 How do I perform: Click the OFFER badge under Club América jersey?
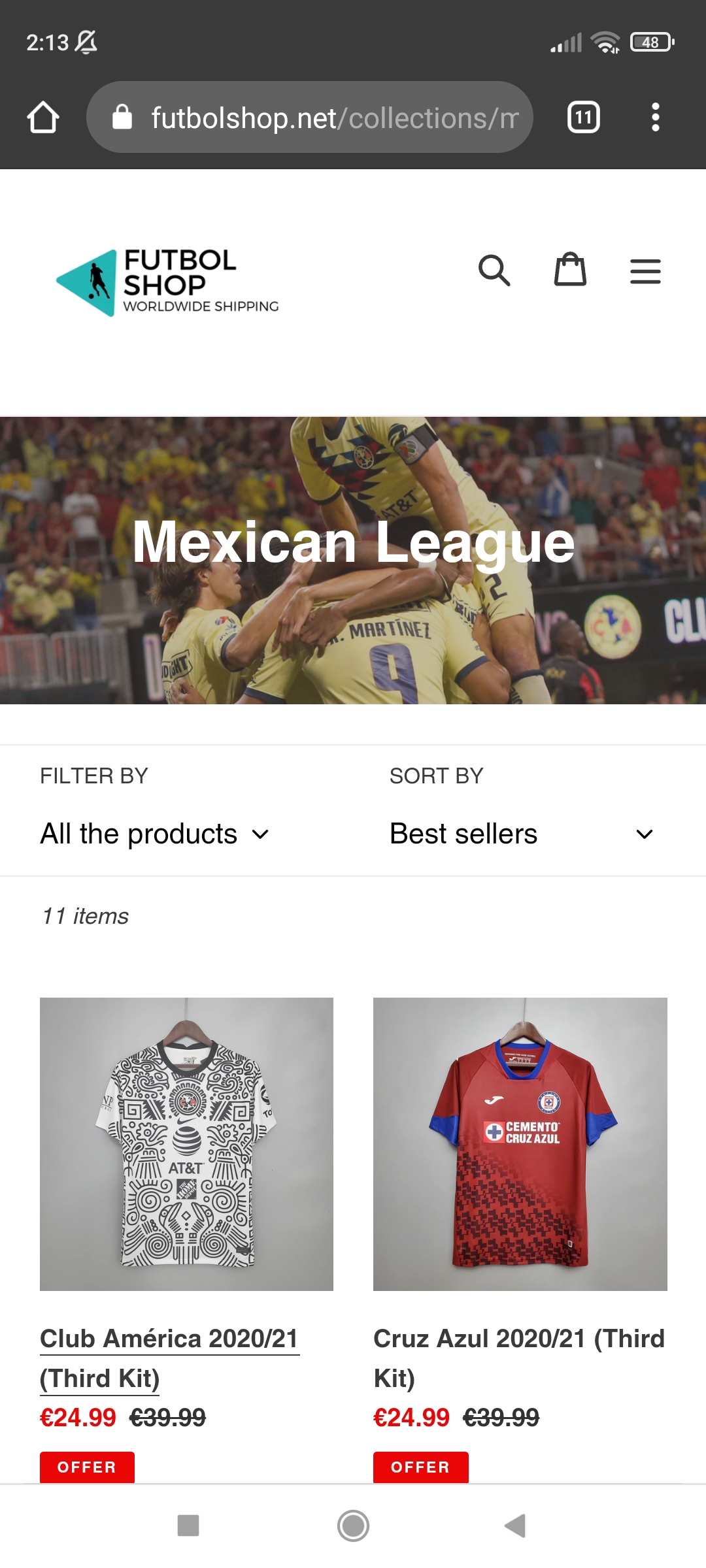(88, 1467)
